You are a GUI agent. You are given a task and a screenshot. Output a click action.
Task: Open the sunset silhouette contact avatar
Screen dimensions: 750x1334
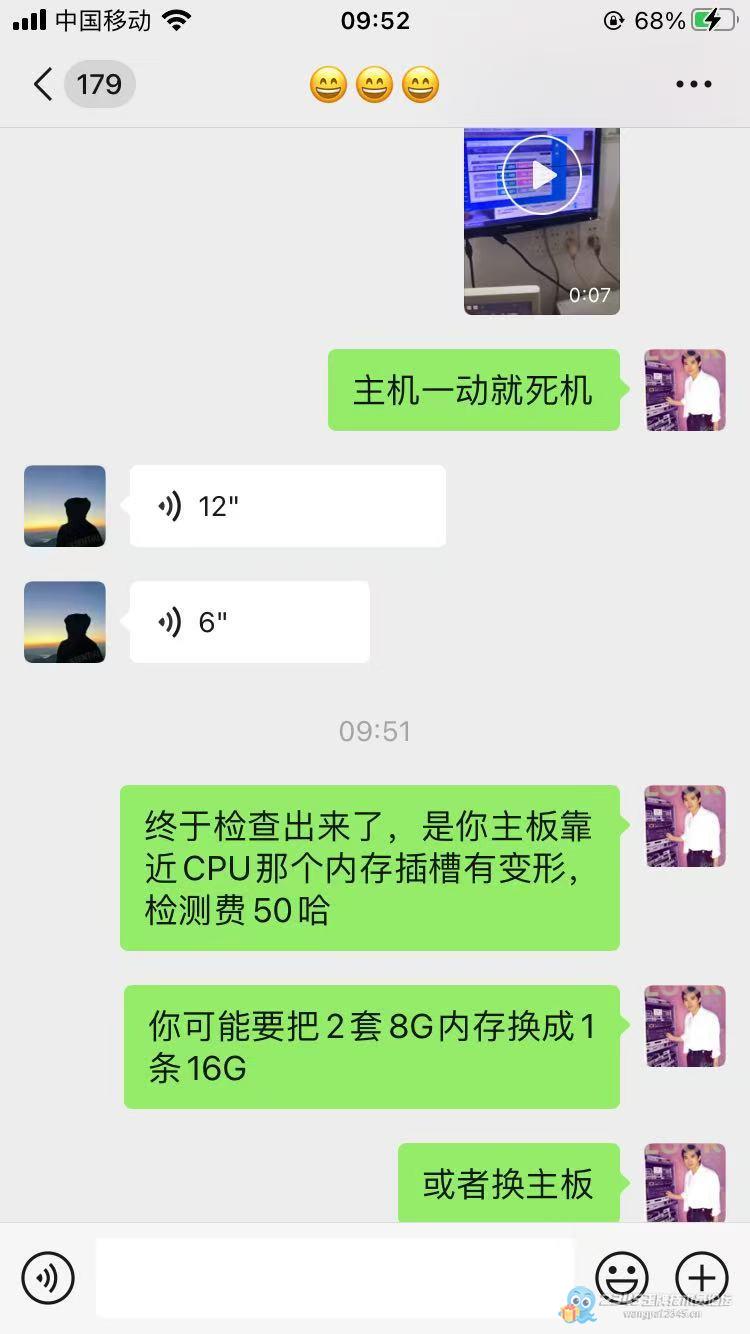[x=65, y=506]
